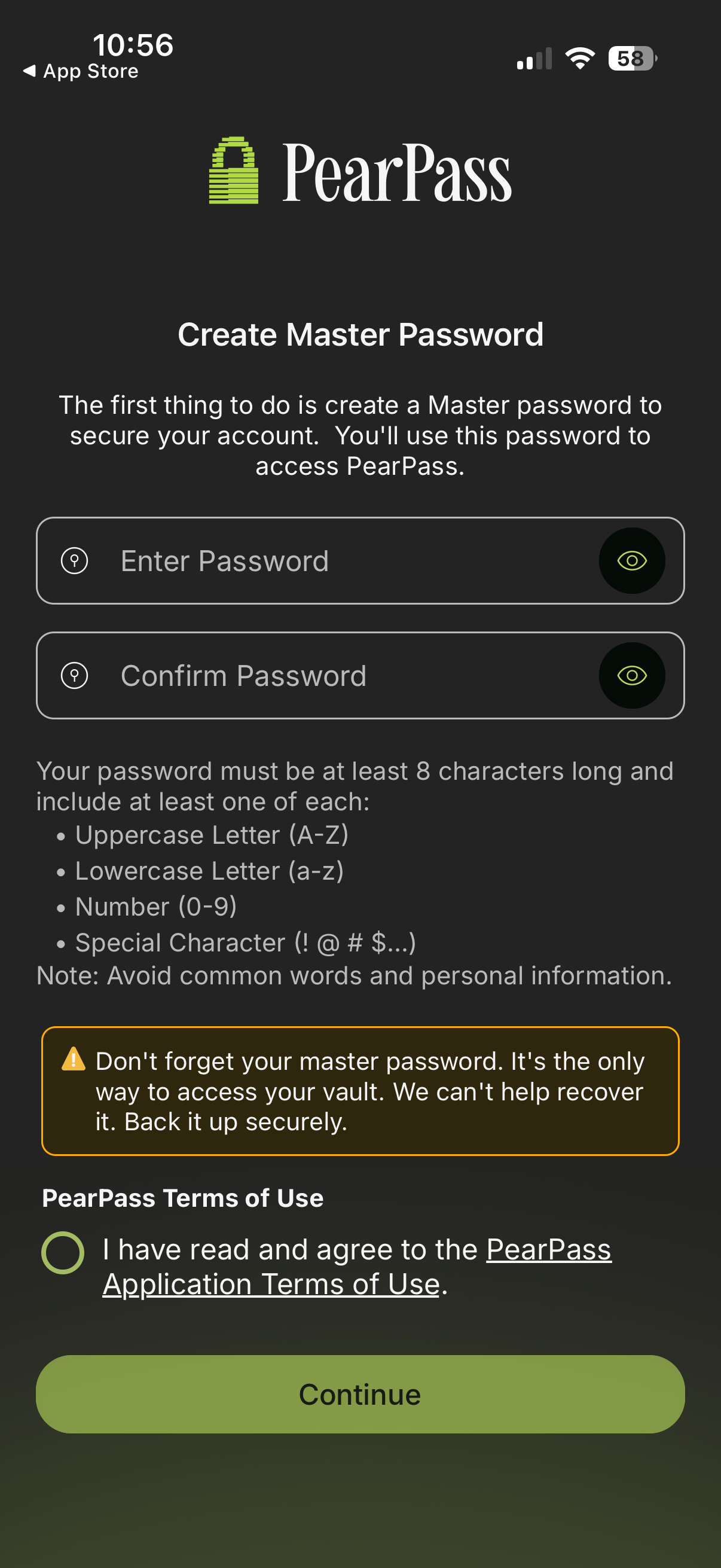The image size is (721, 1568).
Task: Show the password in Enter Password field
Action: click(x=632, y=560)
